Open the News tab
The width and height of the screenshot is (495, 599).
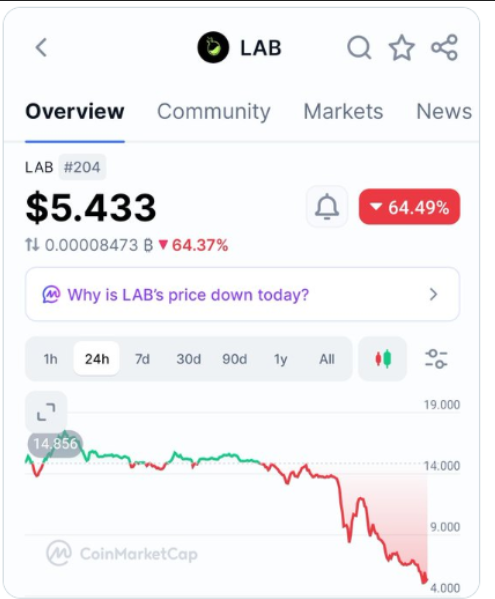coord(444,112)
